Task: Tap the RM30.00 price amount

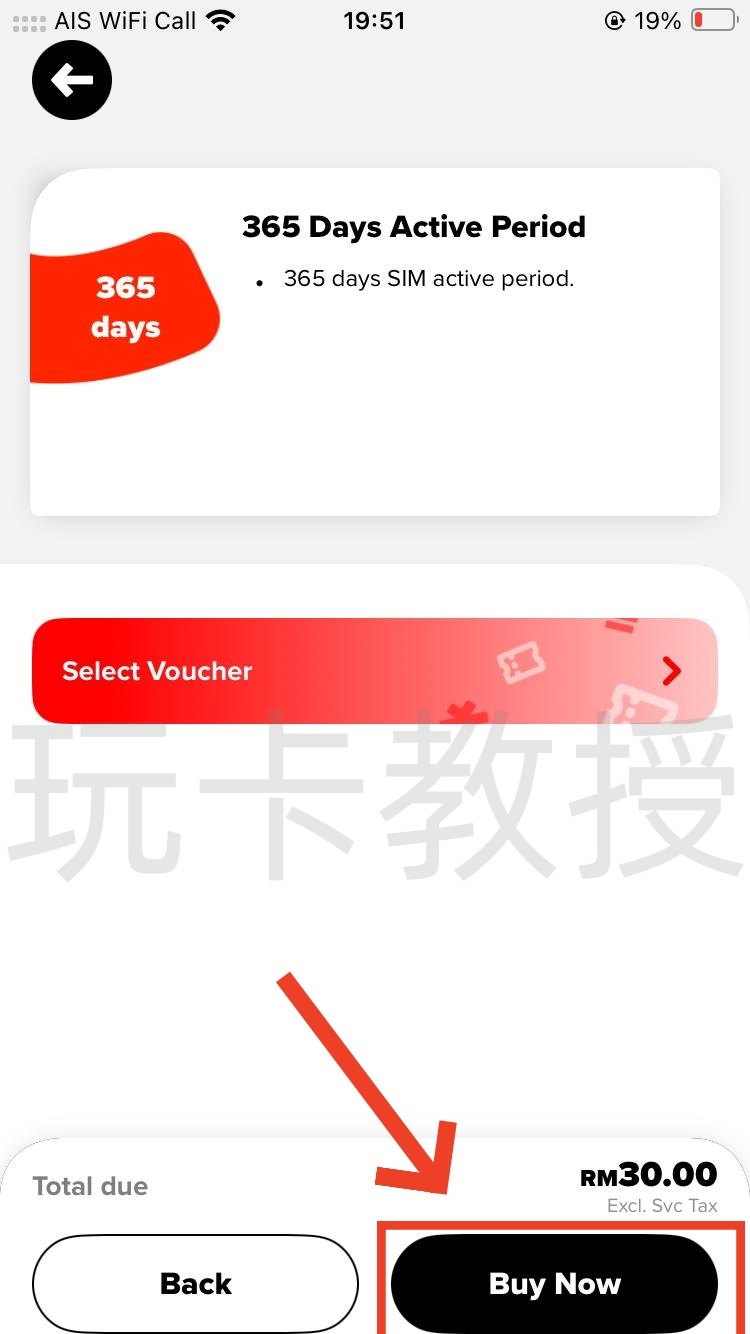Action: pyautogui.click(x=648, y=1175)
